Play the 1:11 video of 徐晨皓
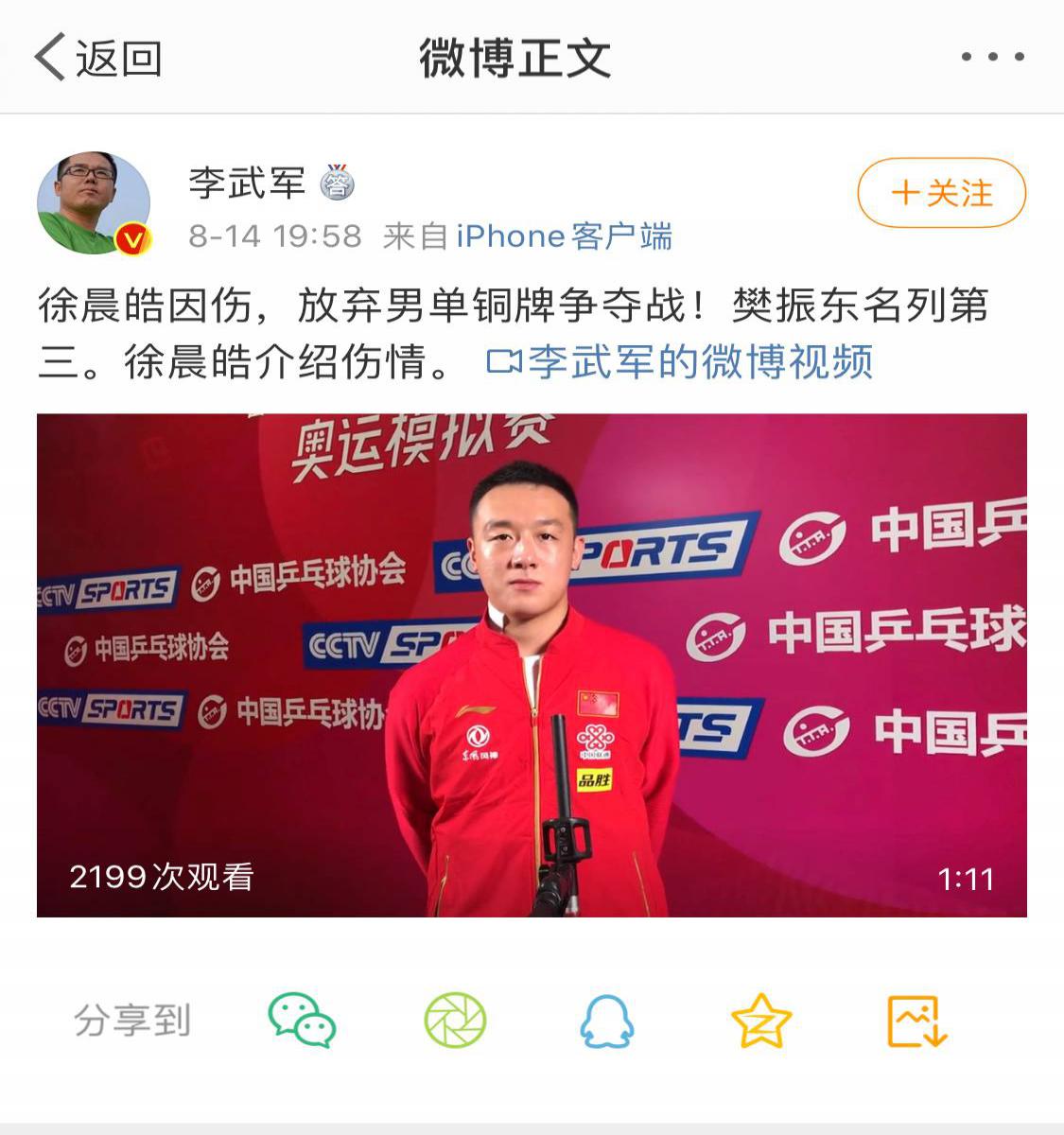 pos(532,665)
